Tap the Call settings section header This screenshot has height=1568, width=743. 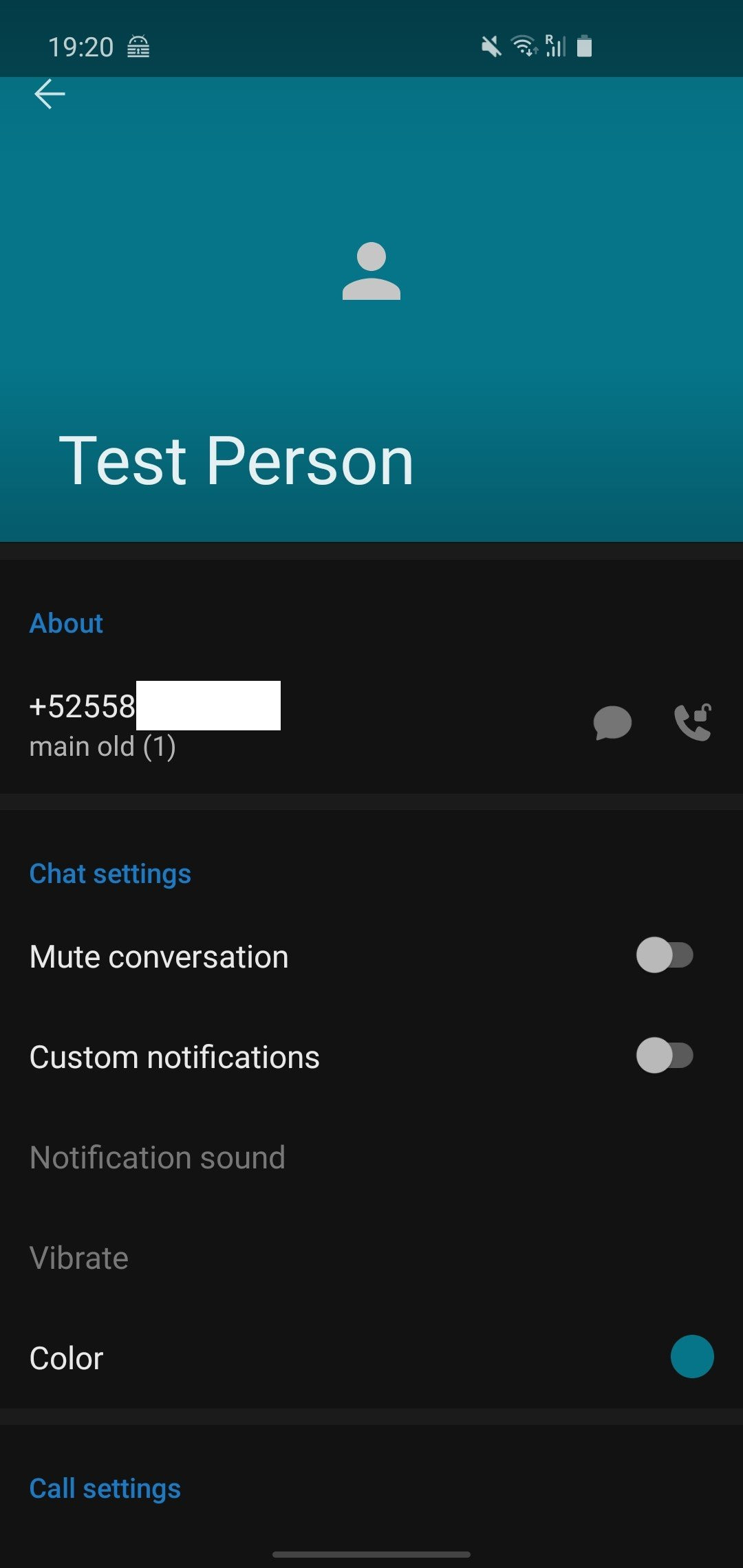tap(104, 1488)
